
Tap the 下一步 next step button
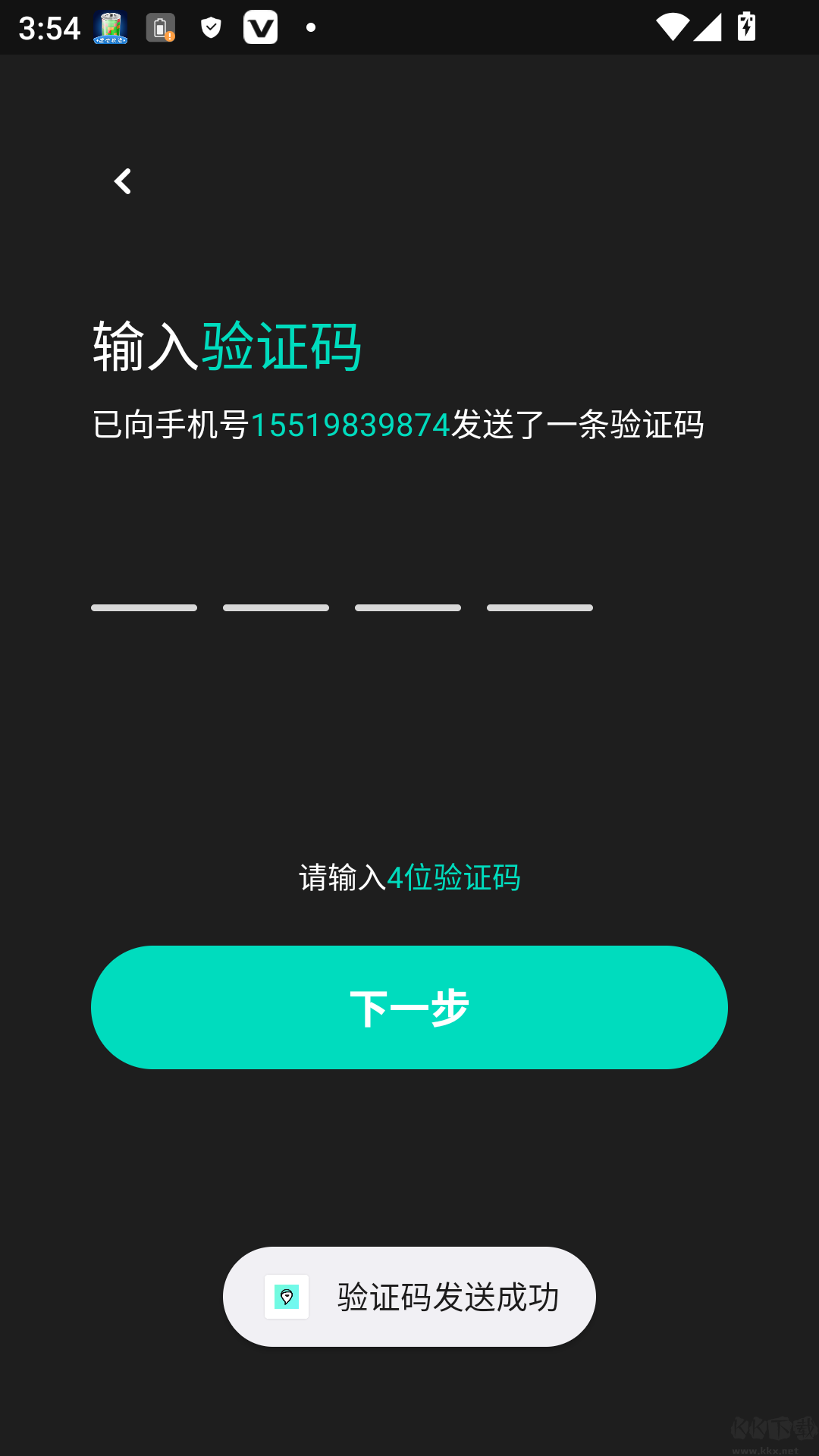click(409, 1007)
